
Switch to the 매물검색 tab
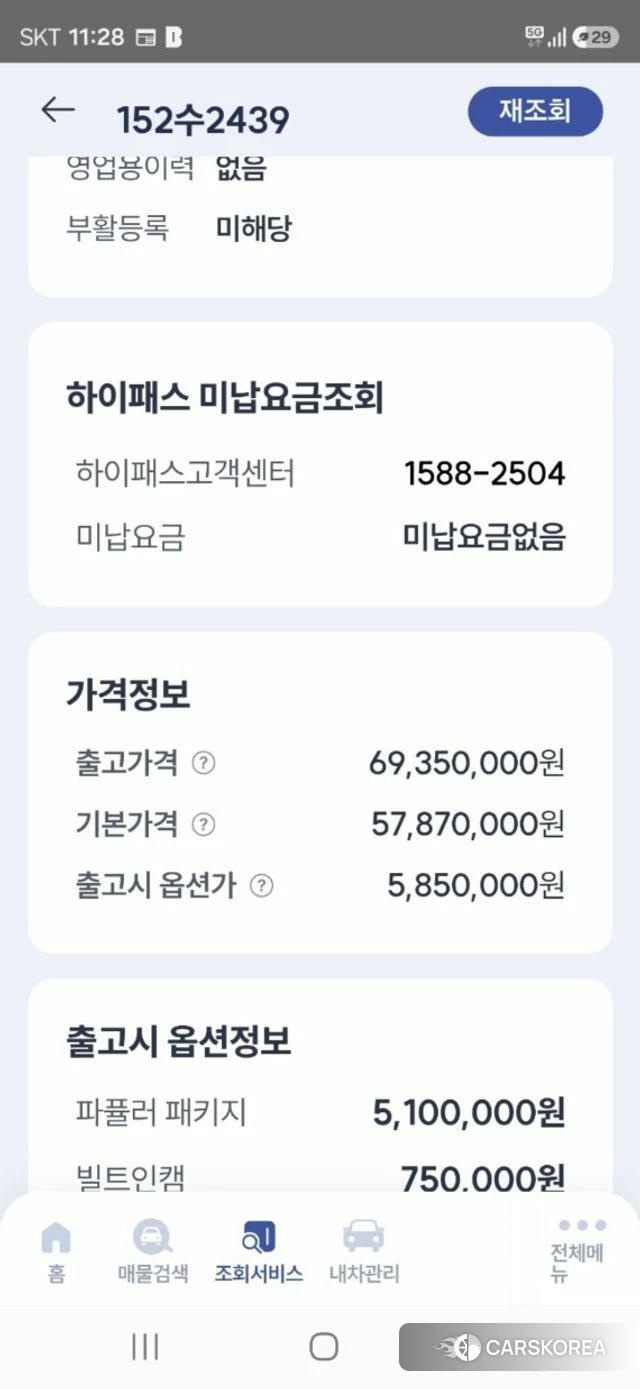pyautogui.click(x=153, y=1250)
